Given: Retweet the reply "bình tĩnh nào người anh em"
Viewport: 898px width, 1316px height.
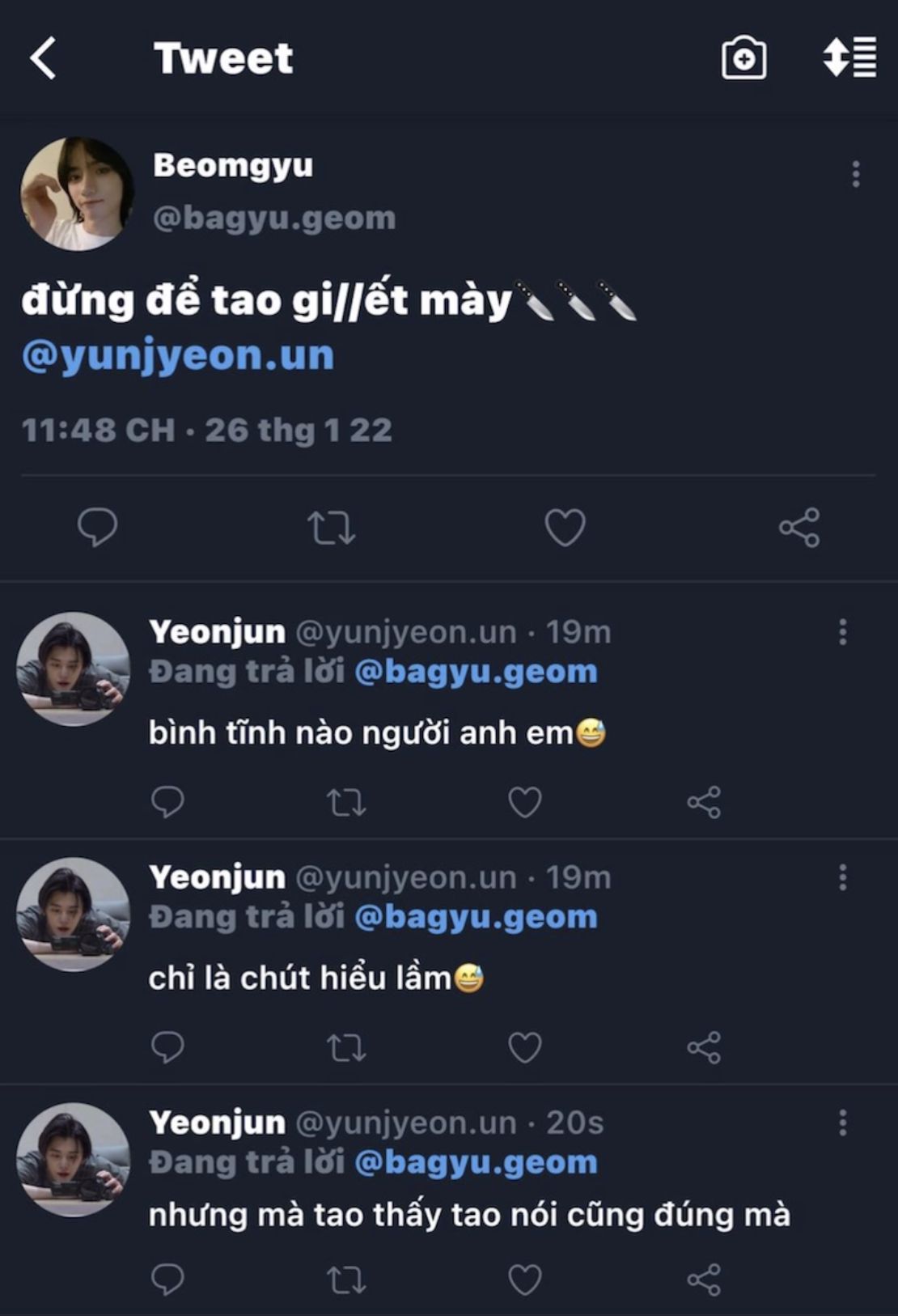Looking at the screenshot, I should [346, 802].
